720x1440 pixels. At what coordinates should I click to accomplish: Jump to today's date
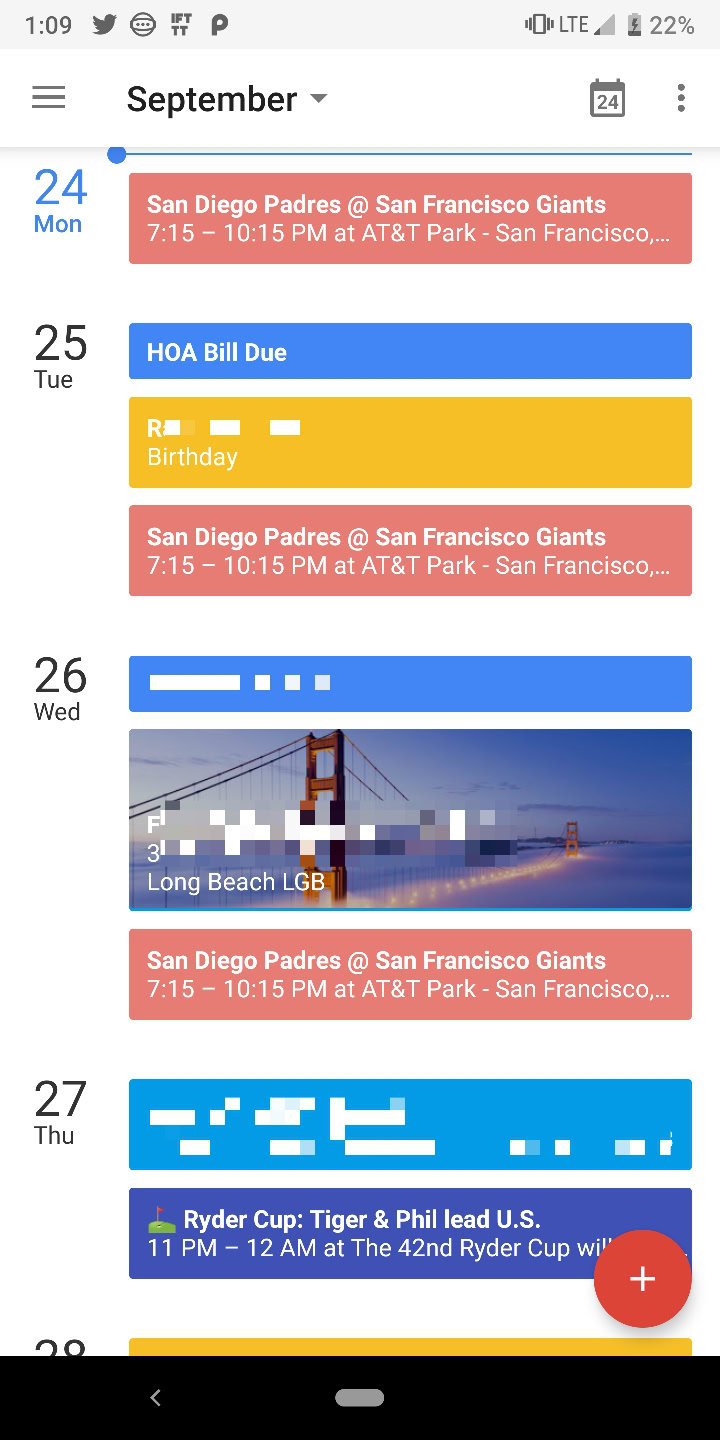[x=607, y=99]
